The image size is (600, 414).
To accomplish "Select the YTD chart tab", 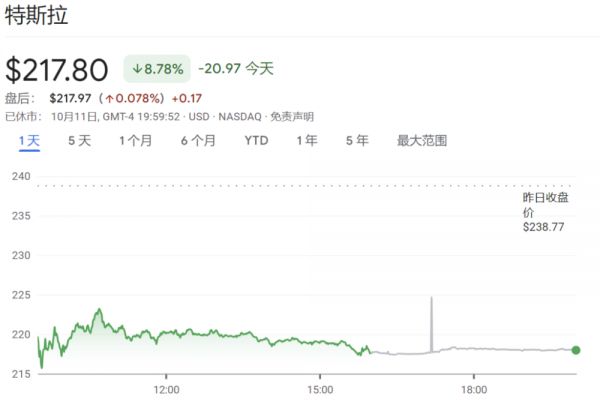I will [x=256, y=141].
